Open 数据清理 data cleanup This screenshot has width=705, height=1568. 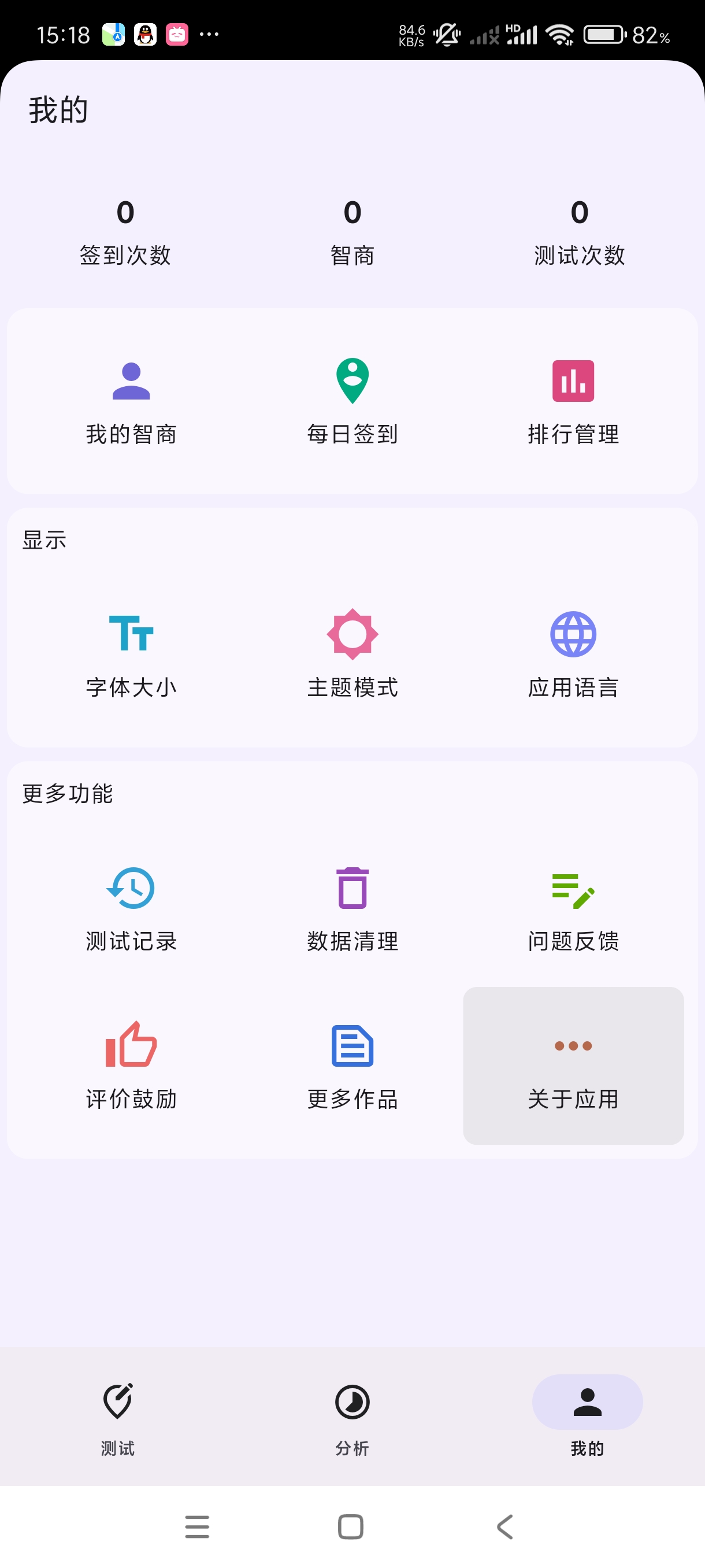pos(352,908)
